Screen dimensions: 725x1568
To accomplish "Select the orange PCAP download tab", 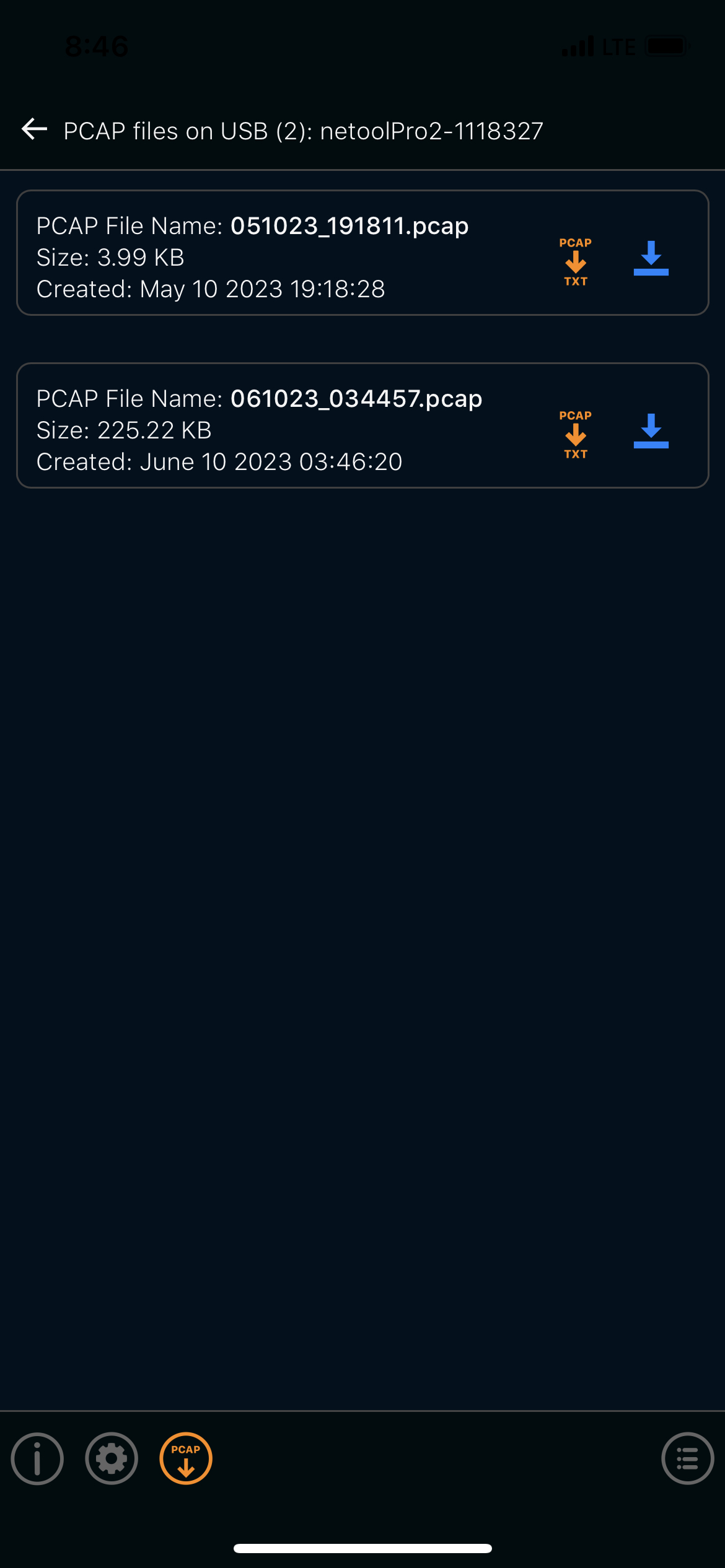I will point(186,1458).
